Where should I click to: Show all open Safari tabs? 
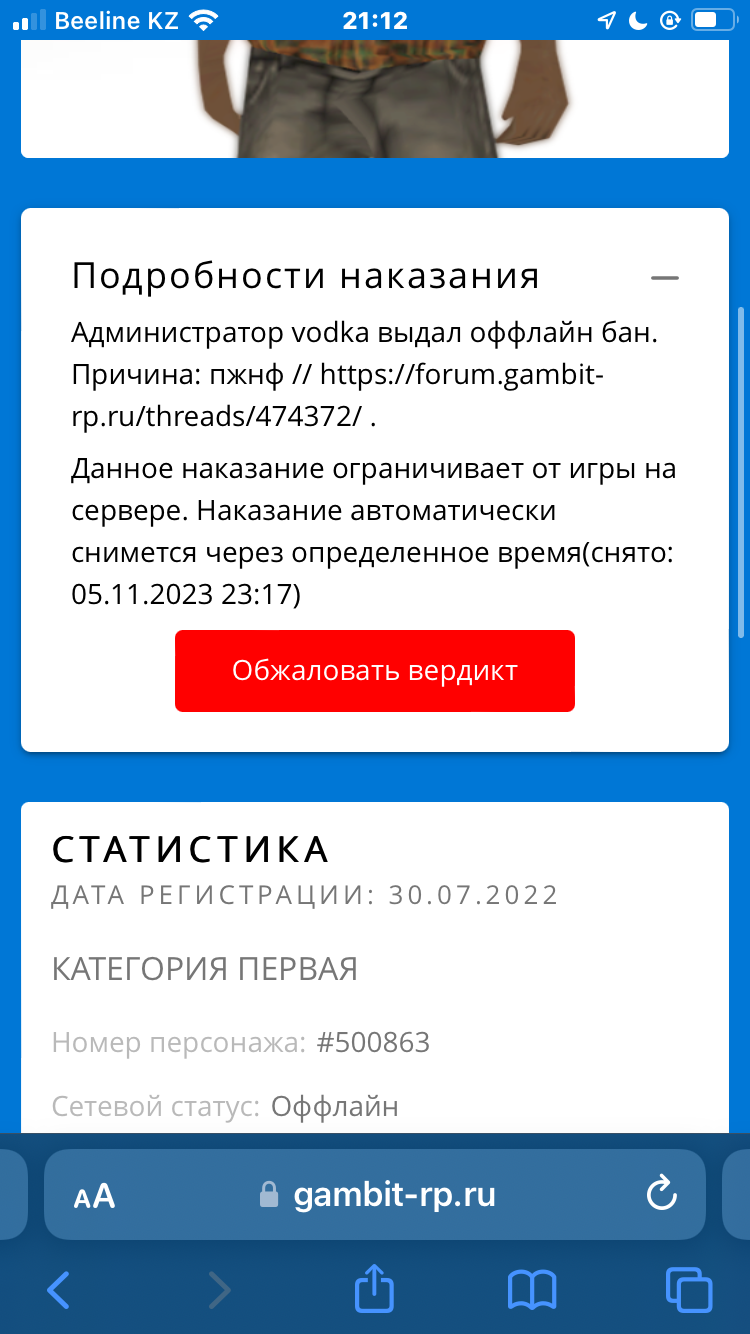point(689,1290)
